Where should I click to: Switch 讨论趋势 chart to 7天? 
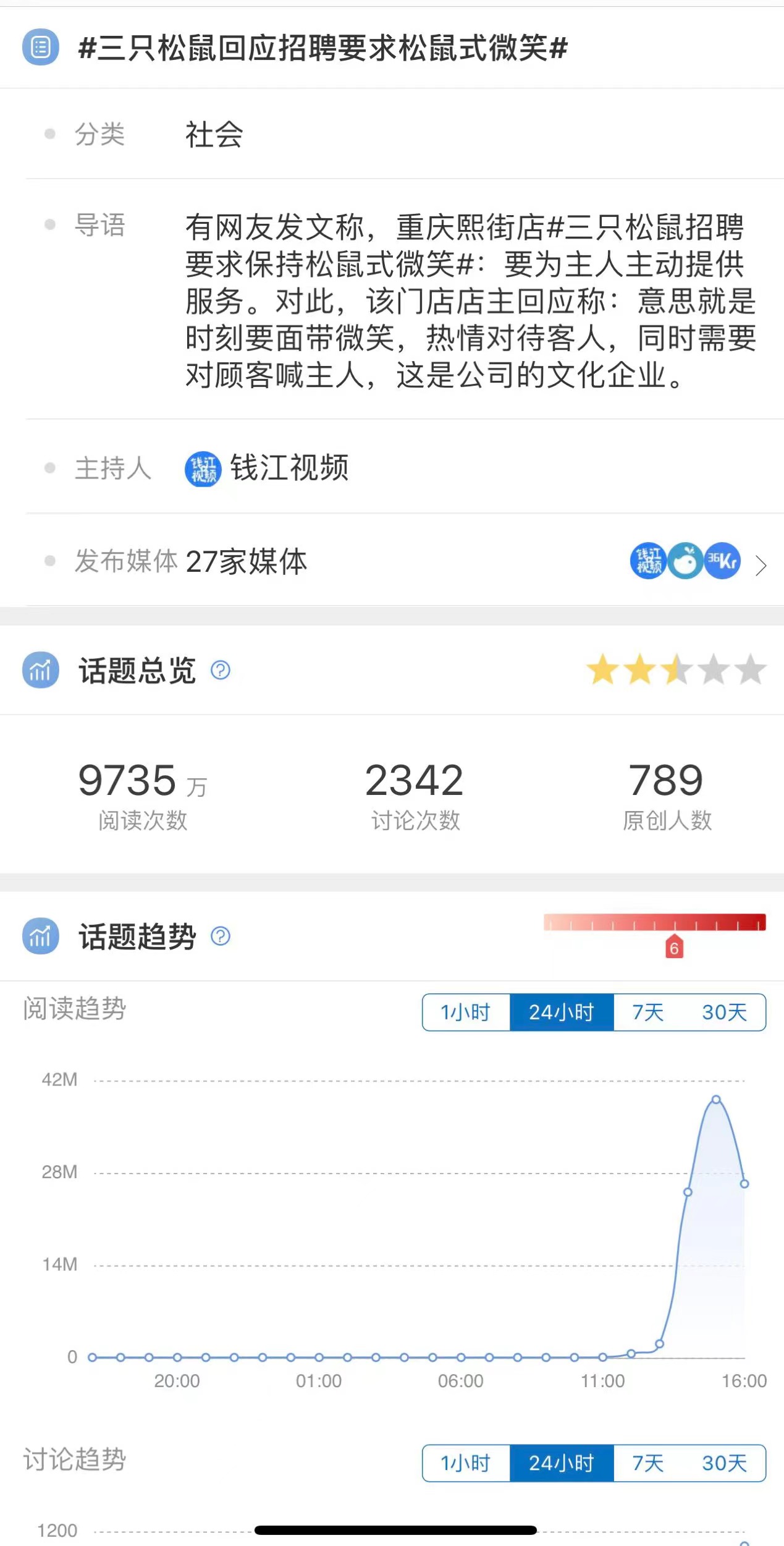647,1463
